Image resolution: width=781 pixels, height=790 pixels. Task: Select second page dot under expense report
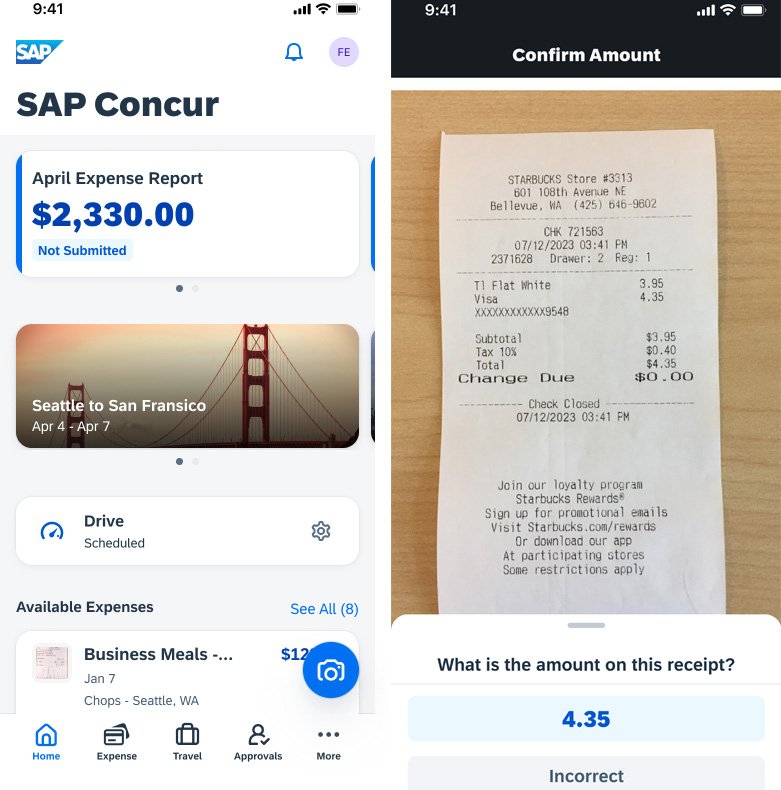(x=196, y=288)
